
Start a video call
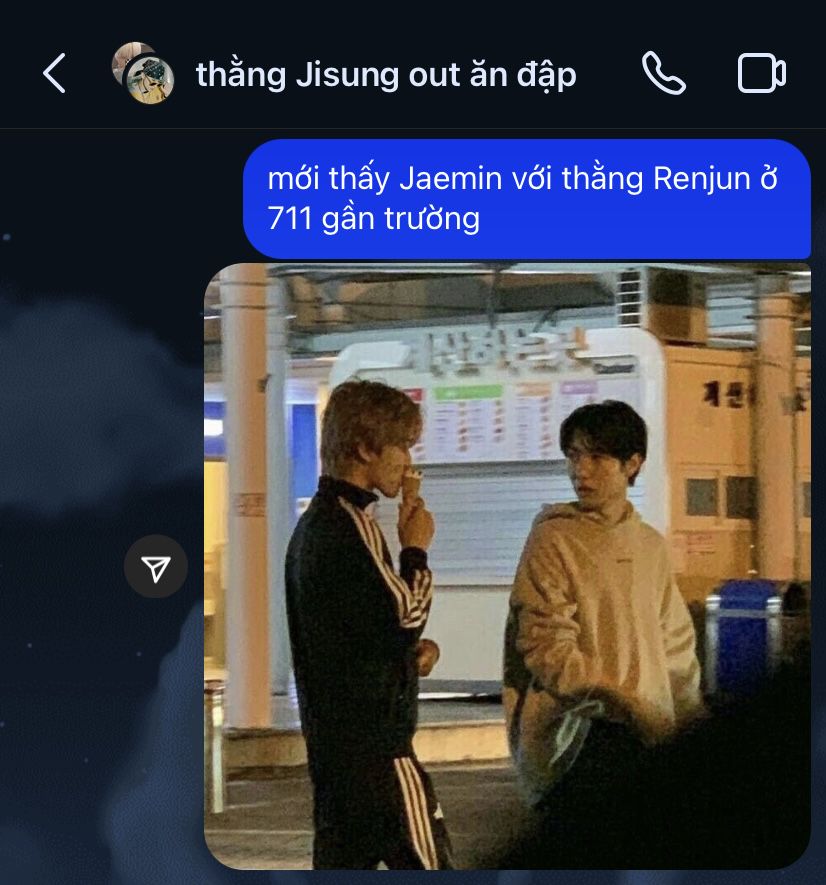(762, 73)
